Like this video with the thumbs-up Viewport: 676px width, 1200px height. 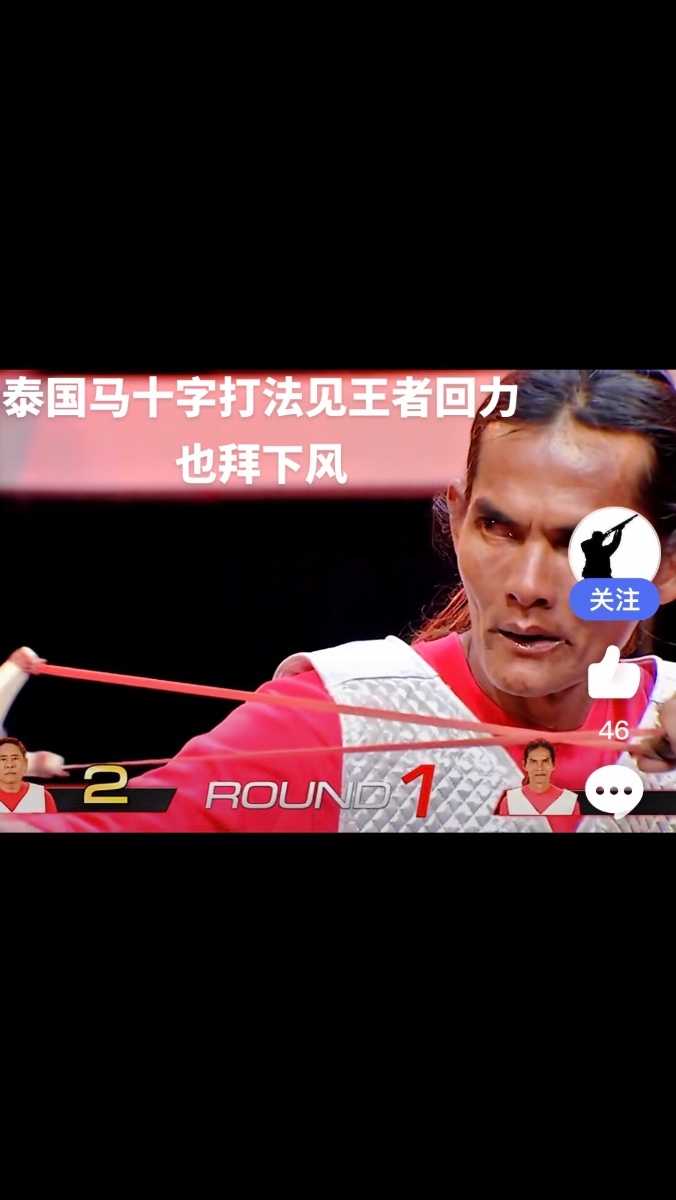tap(613, 673)
